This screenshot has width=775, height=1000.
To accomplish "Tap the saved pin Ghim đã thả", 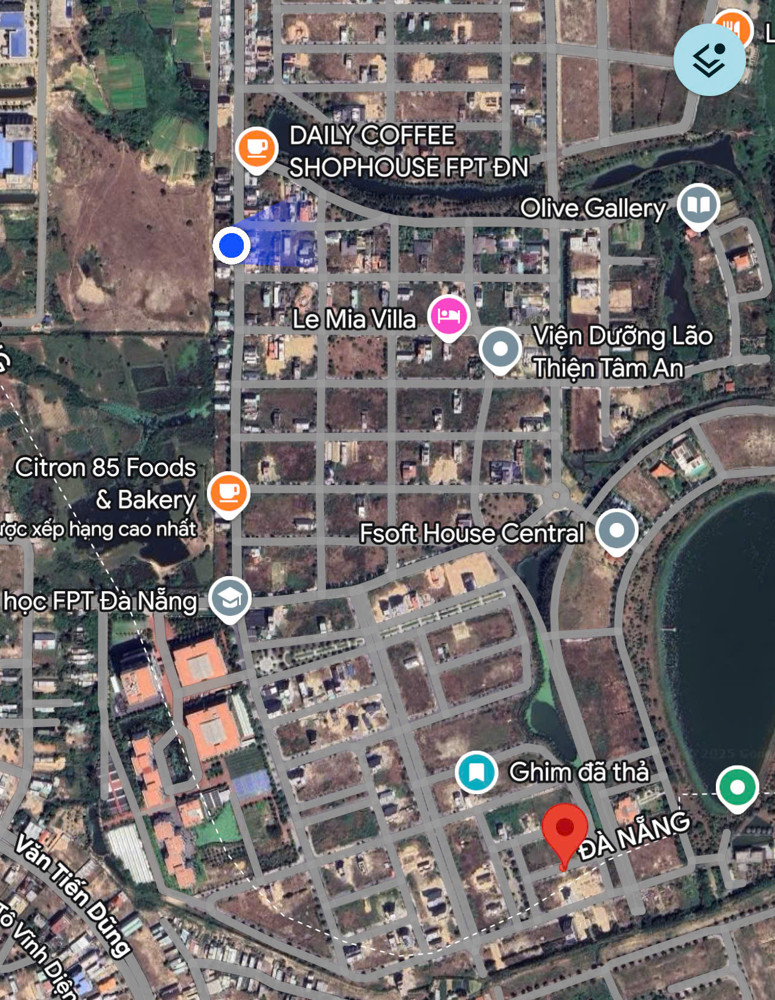I will coord(477,772).
